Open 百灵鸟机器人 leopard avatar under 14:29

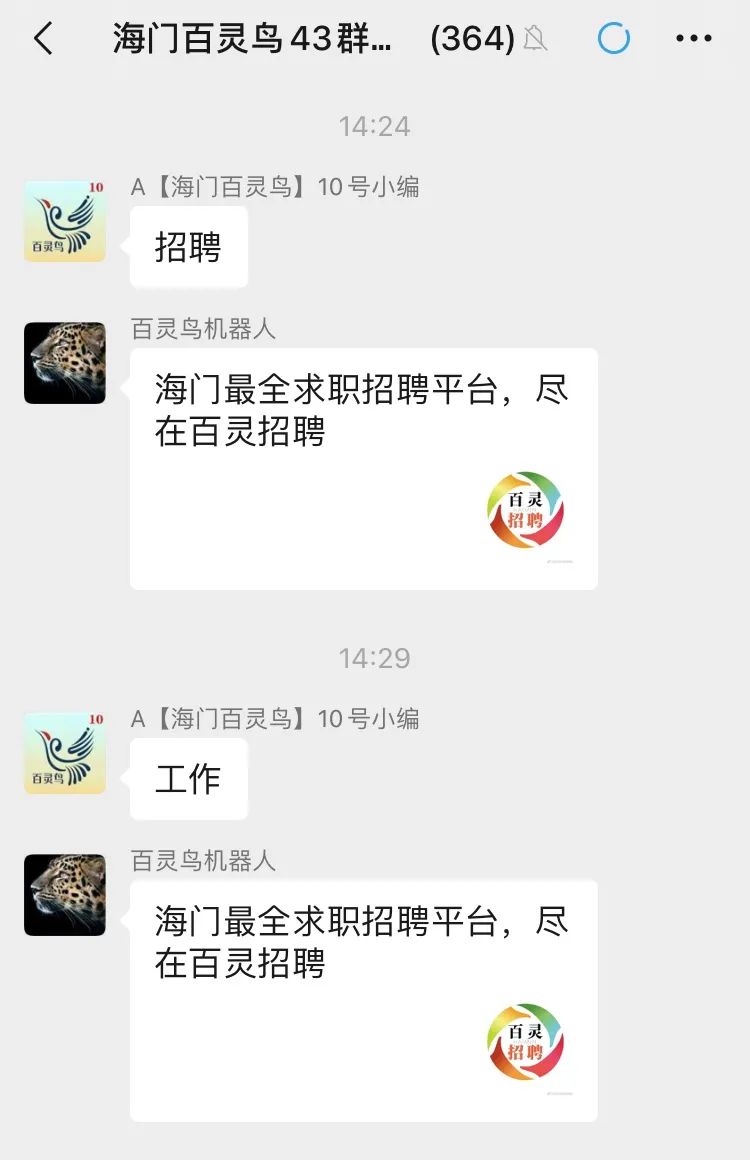click(x=65, y=895)
